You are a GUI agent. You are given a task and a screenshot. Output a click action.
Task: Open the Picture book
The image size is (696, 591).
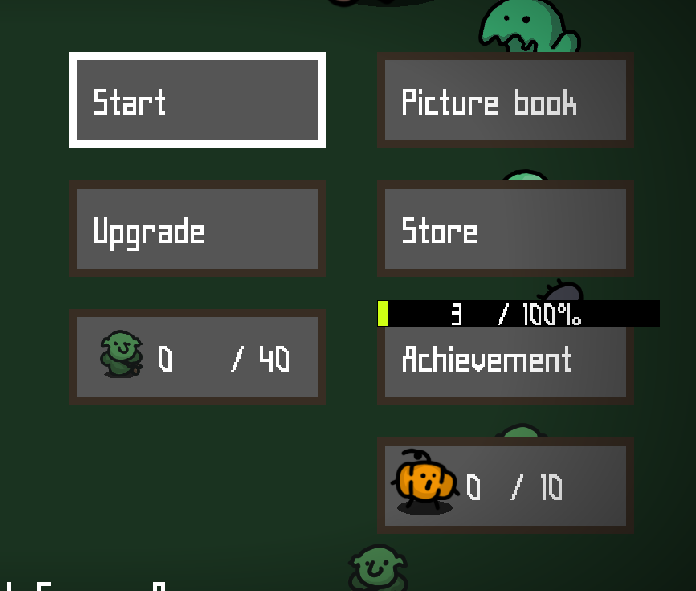pos(505,100)
